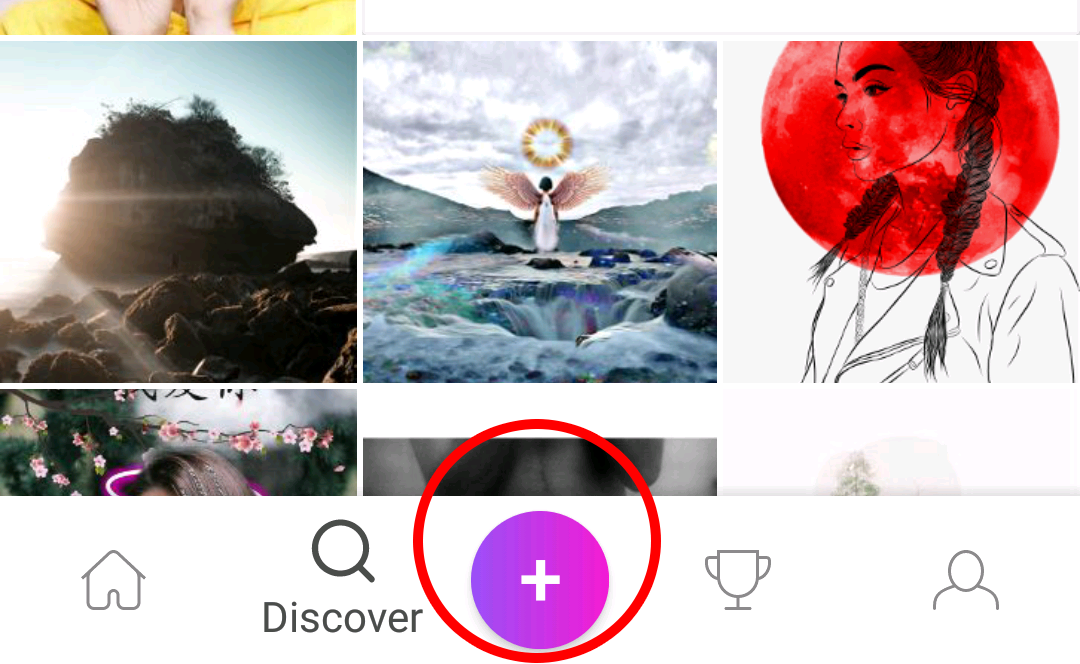Go to the Home tab
The image size is (1080, 664).
(x=113, y=580)
